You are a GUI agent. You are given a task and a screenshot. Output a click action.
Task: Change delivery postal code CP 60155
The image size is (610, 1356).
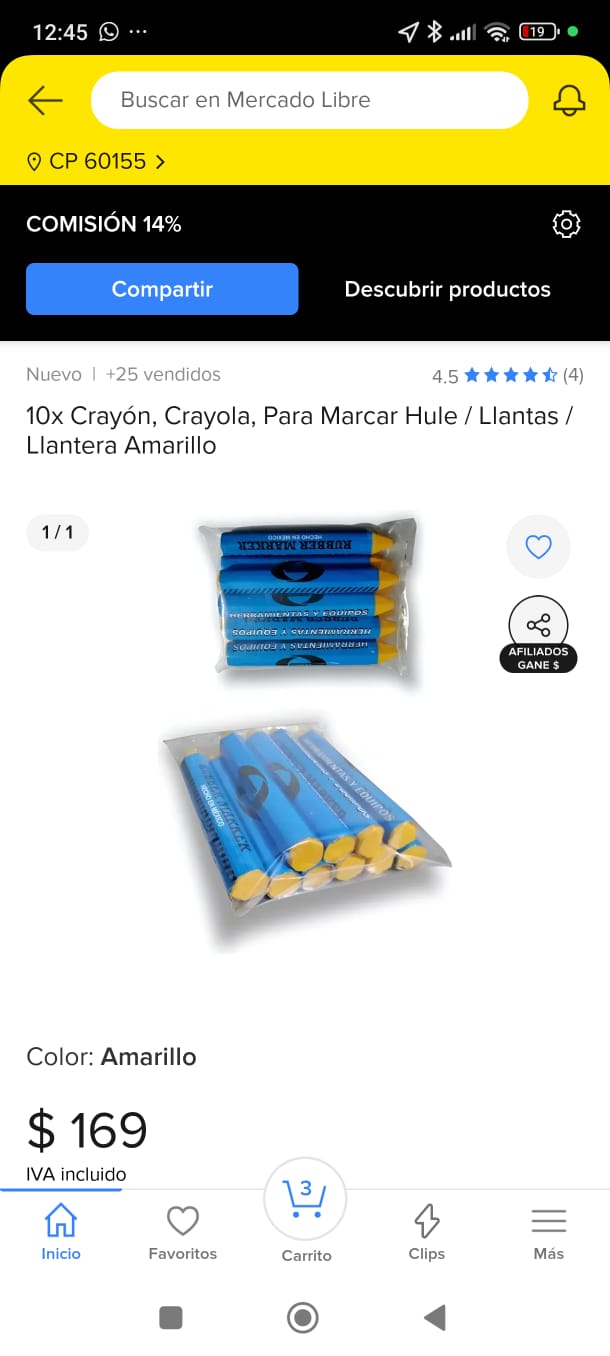(96, 161)
